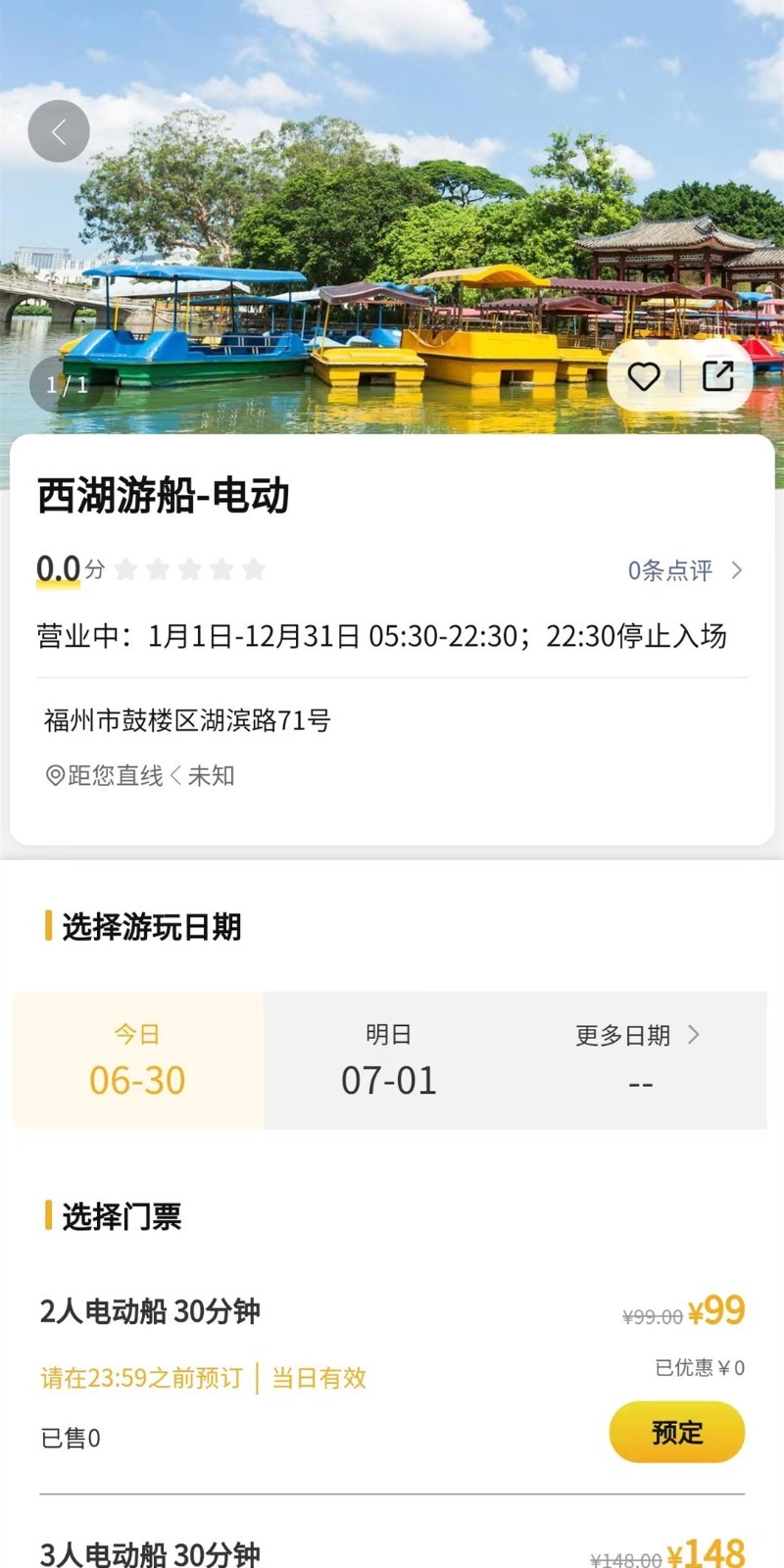Favorite this boat attraction with the heart
784x1568 pixels.
(x=644, y=376)
